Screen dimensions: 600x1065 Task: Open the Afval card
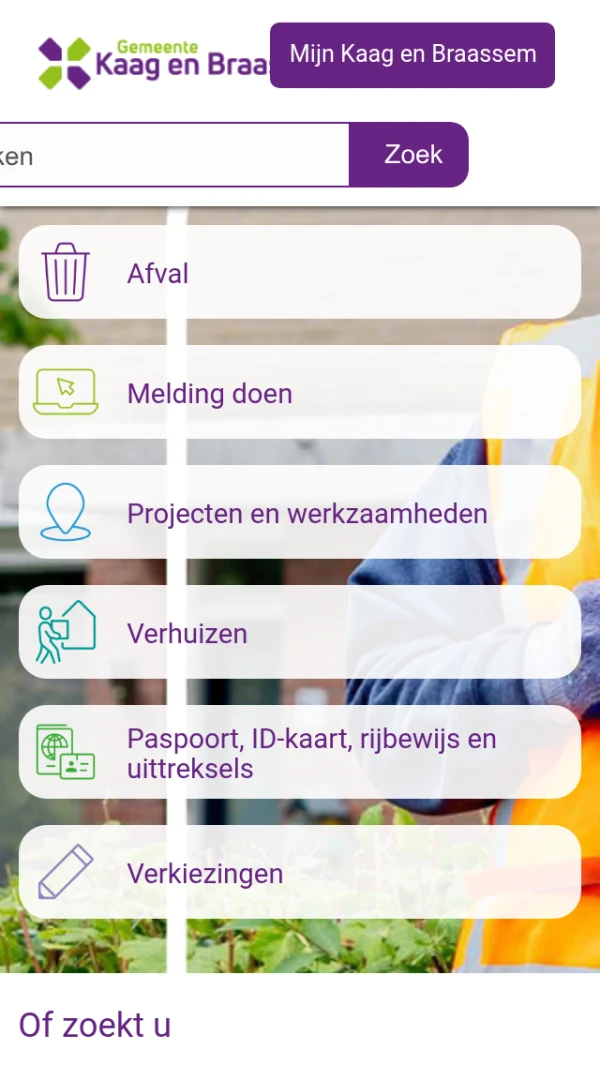tap(300, 272)
